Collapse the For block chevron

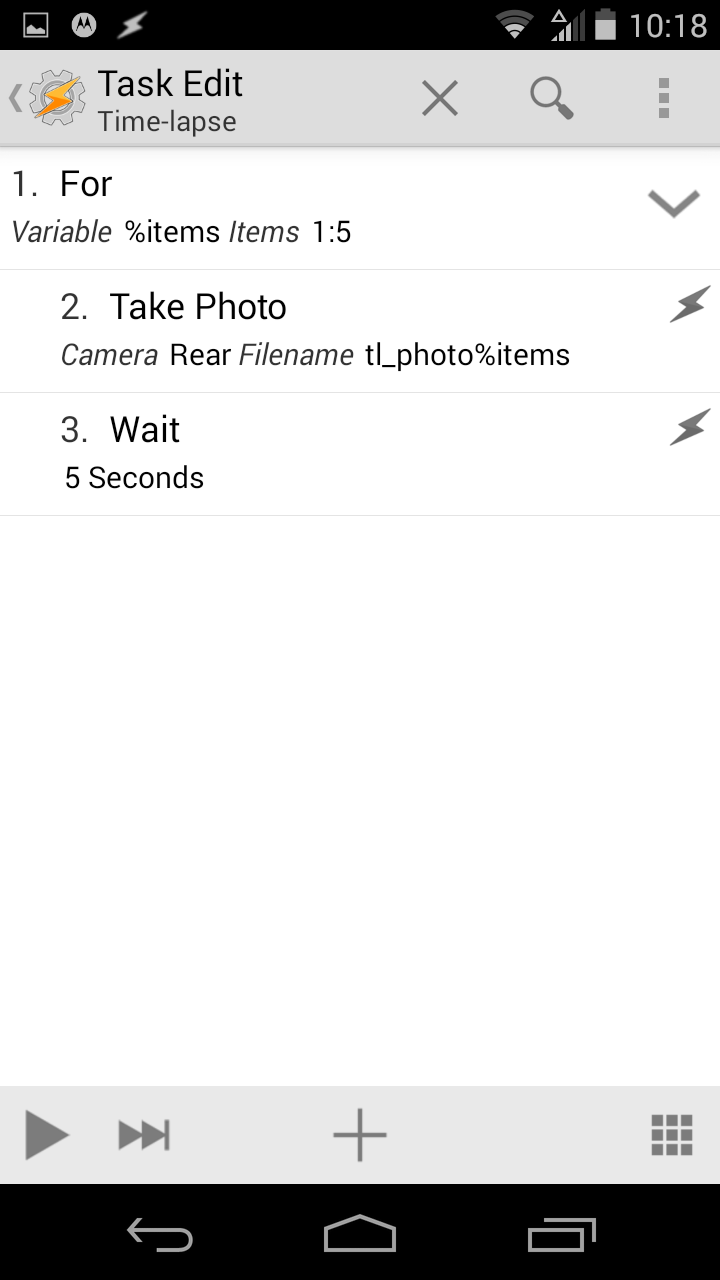click(x=673, y=203)
